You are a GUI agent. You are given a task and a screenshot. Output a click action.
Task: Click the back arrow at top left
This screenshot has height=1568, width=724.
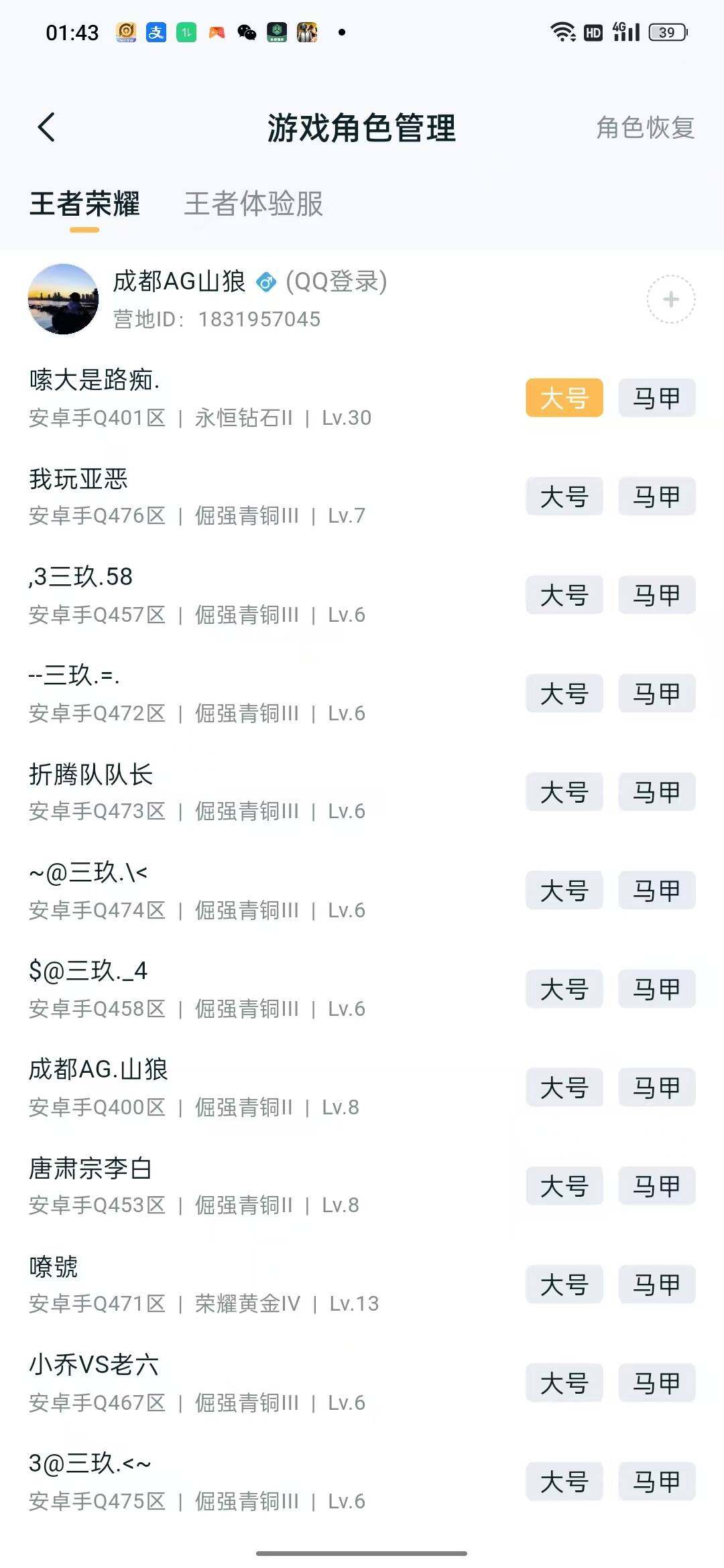tap(46, 127)
